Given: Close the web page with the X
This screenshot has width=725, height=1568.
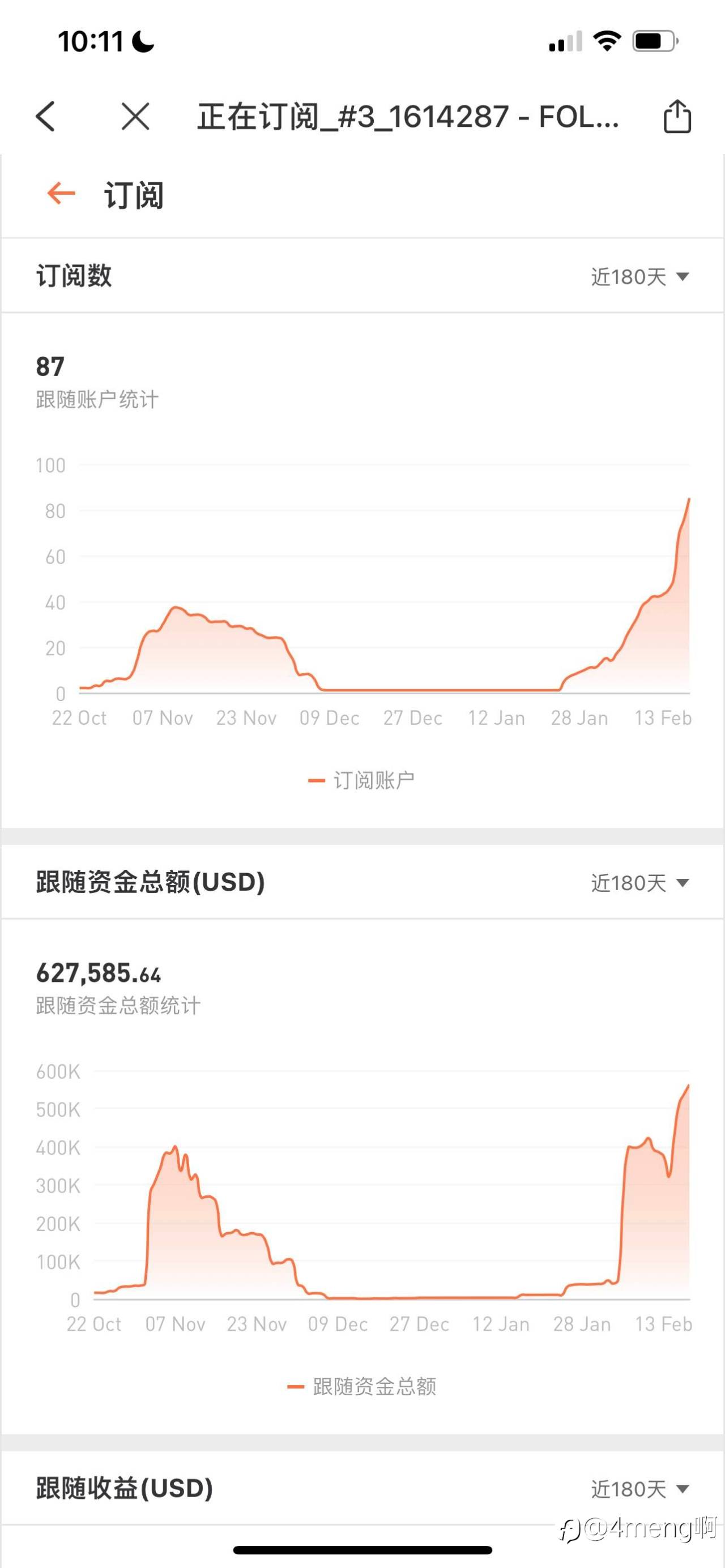Looking at the screenshot, I should point(135,116).
